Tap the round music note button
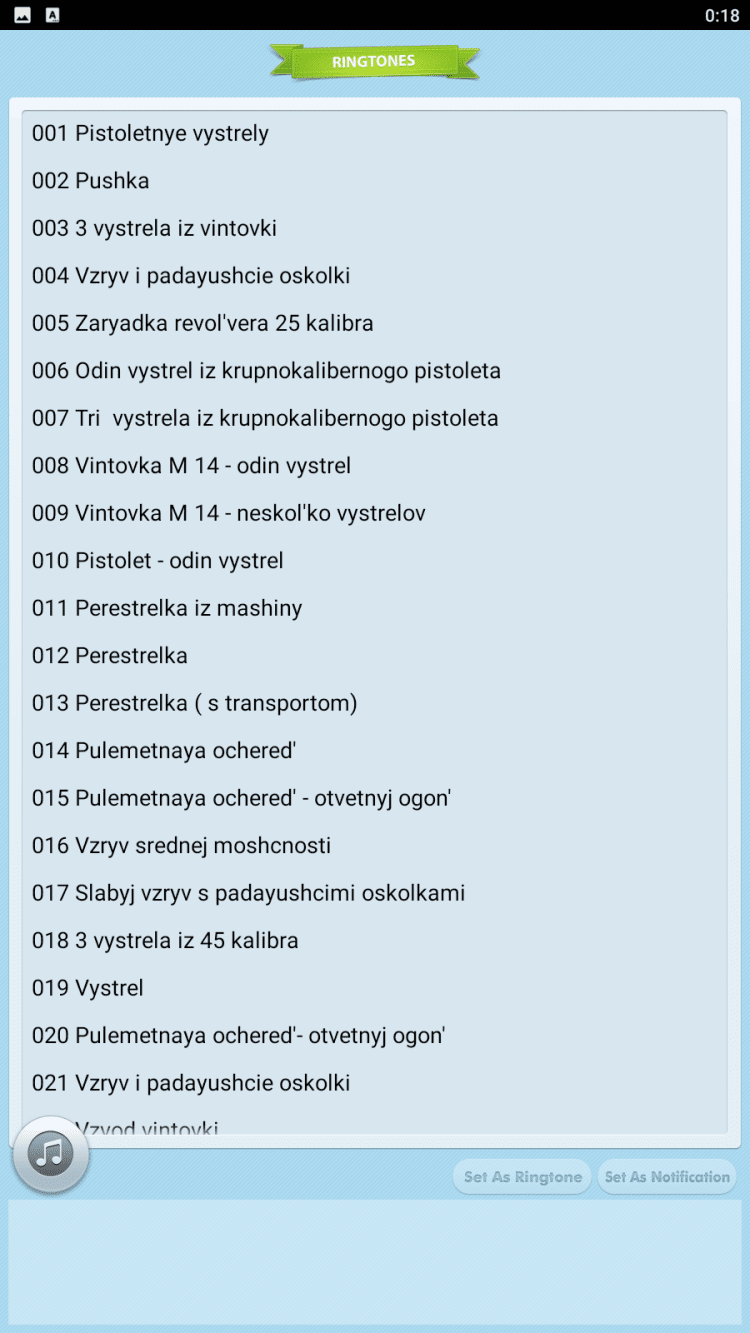 (x=51, y=1154)
